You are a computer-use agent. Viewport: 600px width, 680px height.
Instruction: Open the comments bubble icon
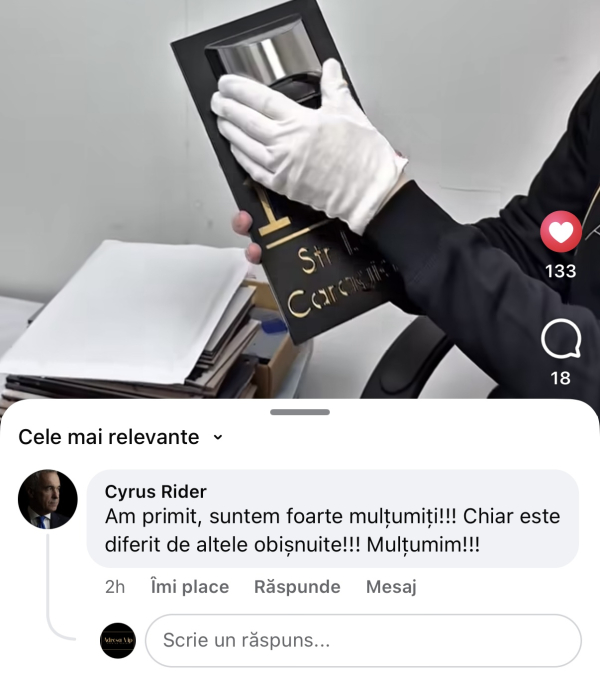pyautogui.click(x=561, y=340)
